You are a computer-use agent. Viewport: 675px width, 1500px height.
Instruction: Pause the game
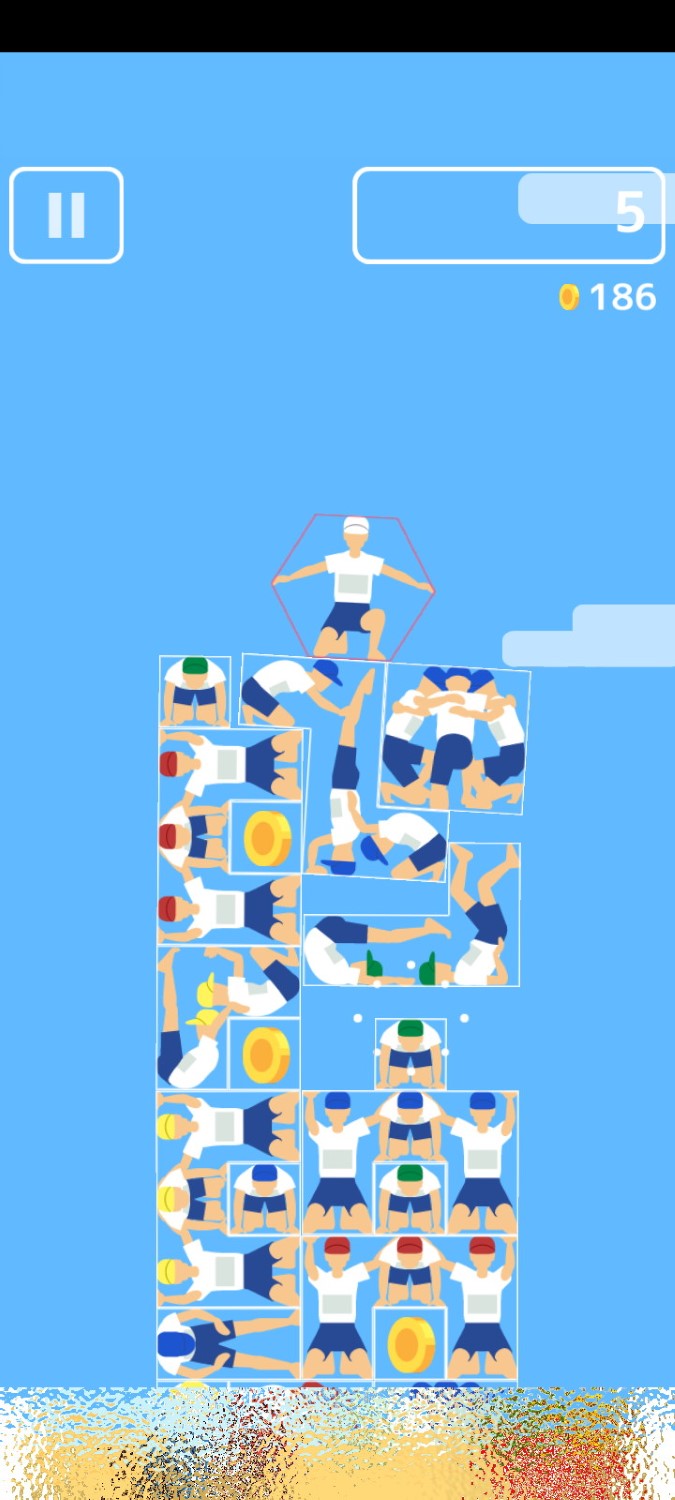coord(66,215)
